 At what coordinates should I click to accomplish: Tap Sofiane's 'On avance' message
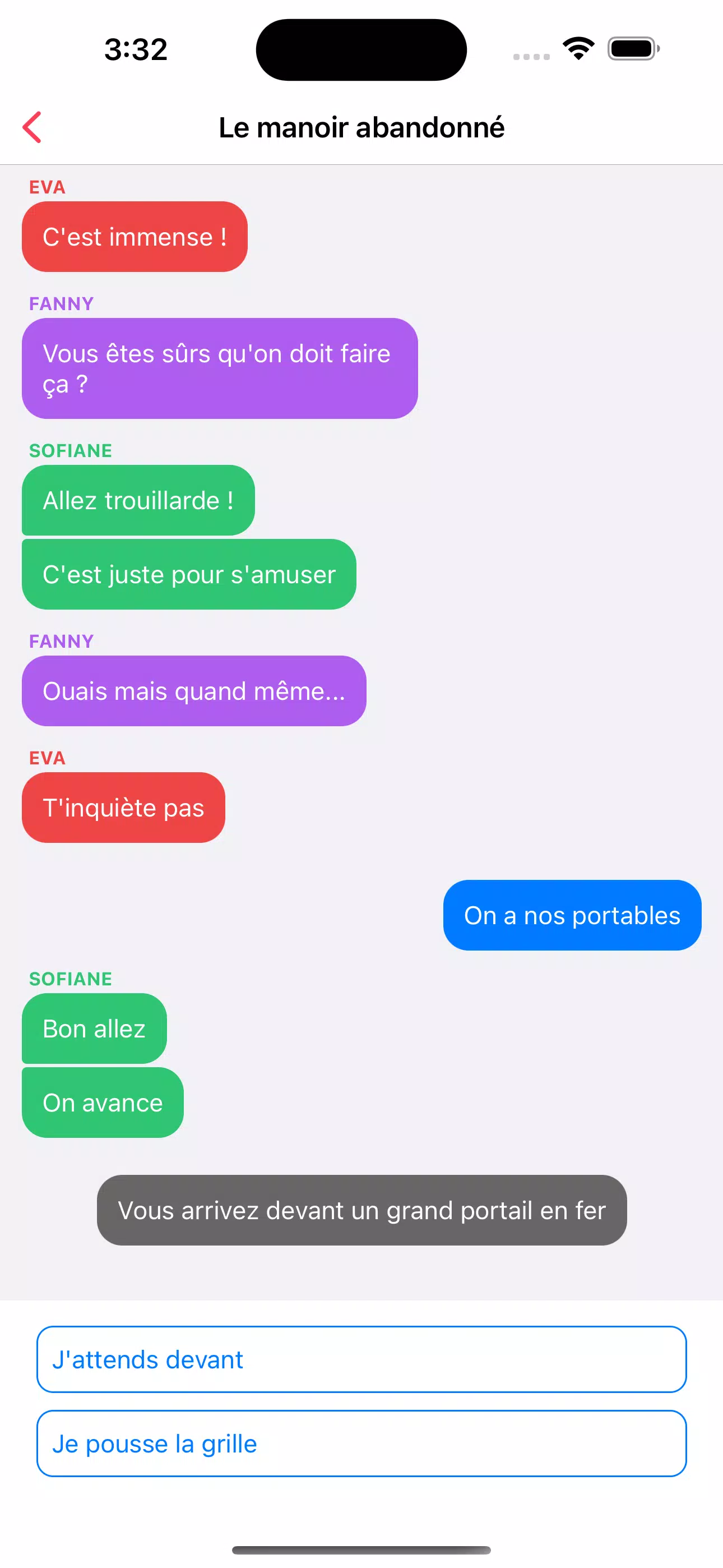[101, 1102]
